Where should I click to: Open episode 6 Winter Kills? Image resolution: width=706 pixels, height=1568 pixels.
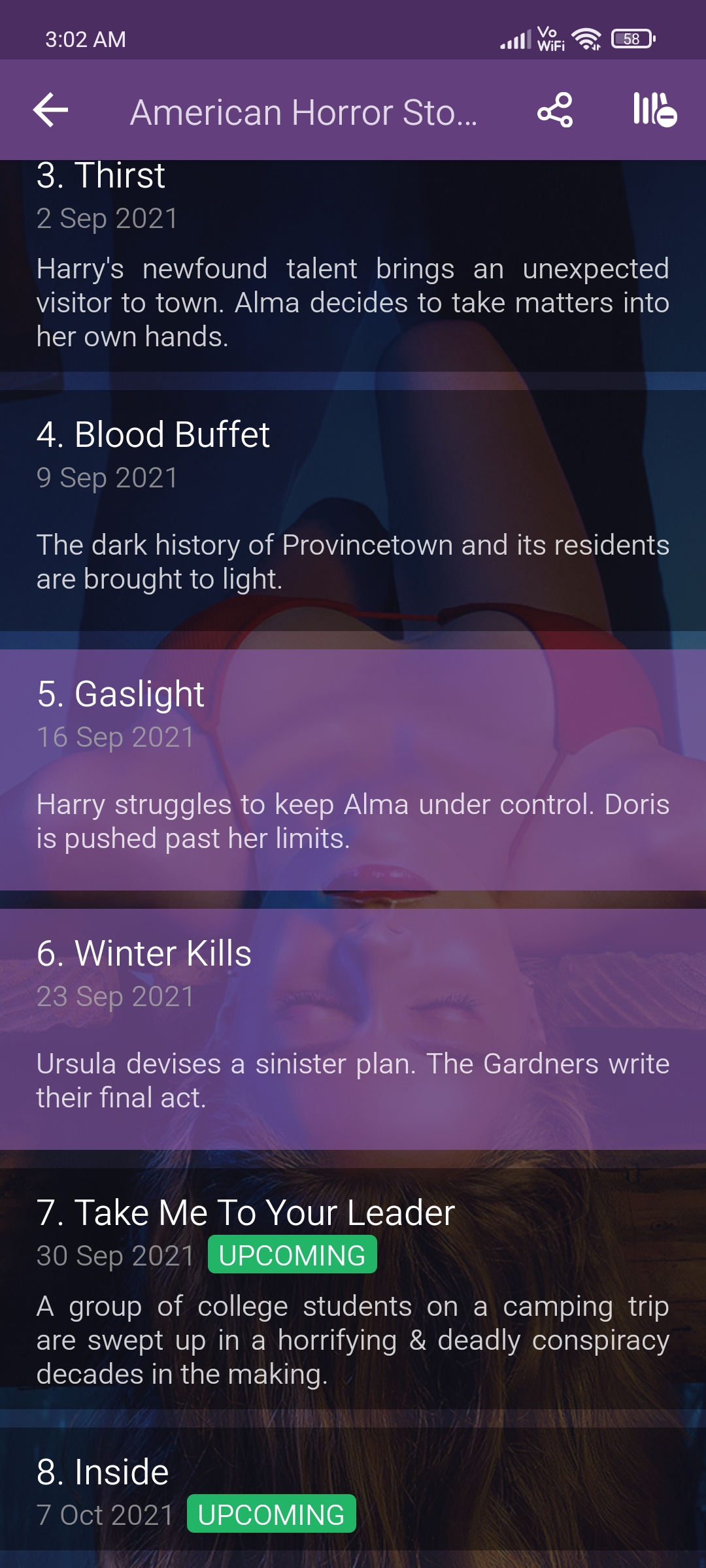(x=353, y=1029)
